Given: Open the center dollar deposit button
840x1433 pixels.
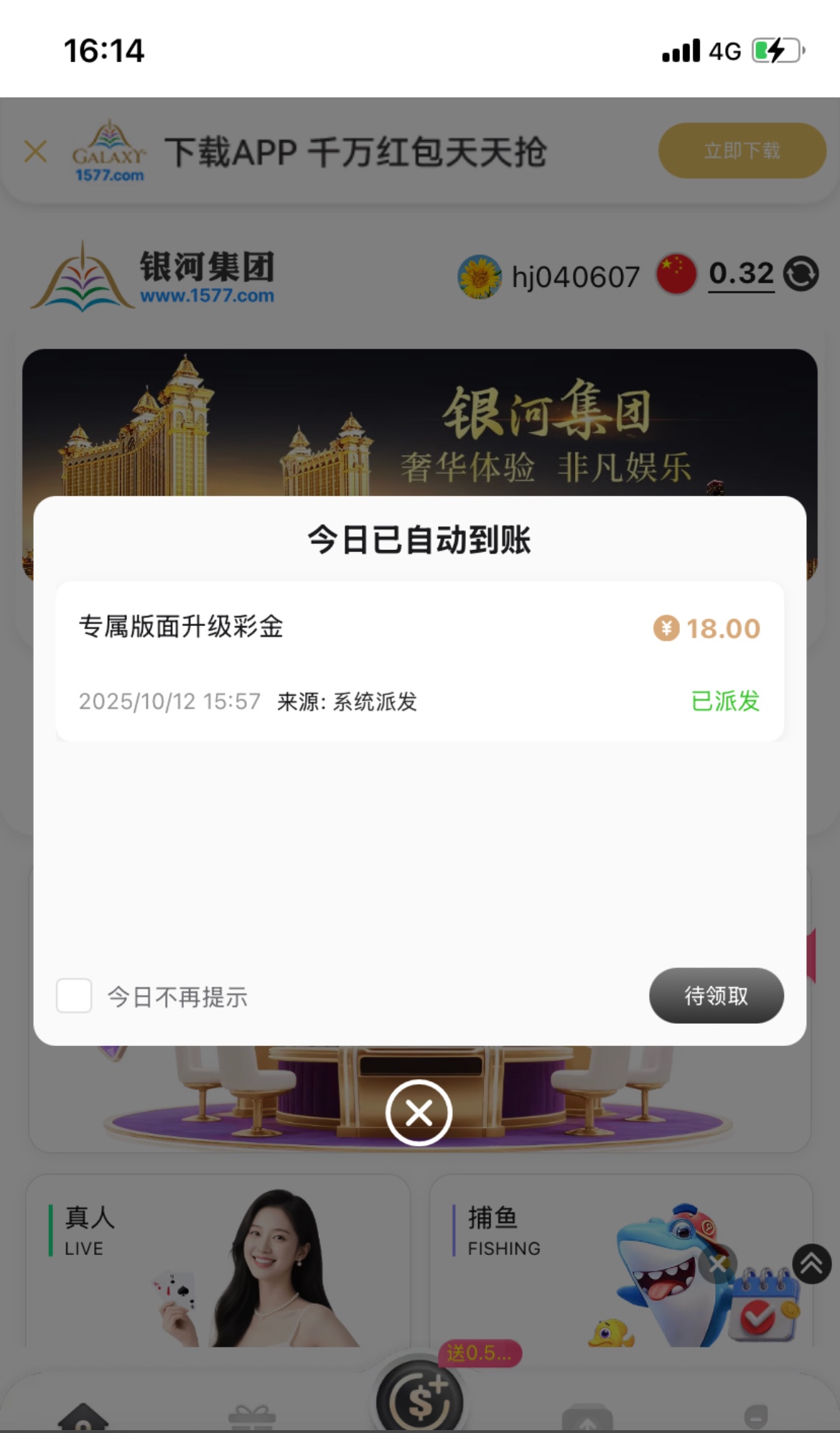Looking at the screenshot, I should [419, 1400].
